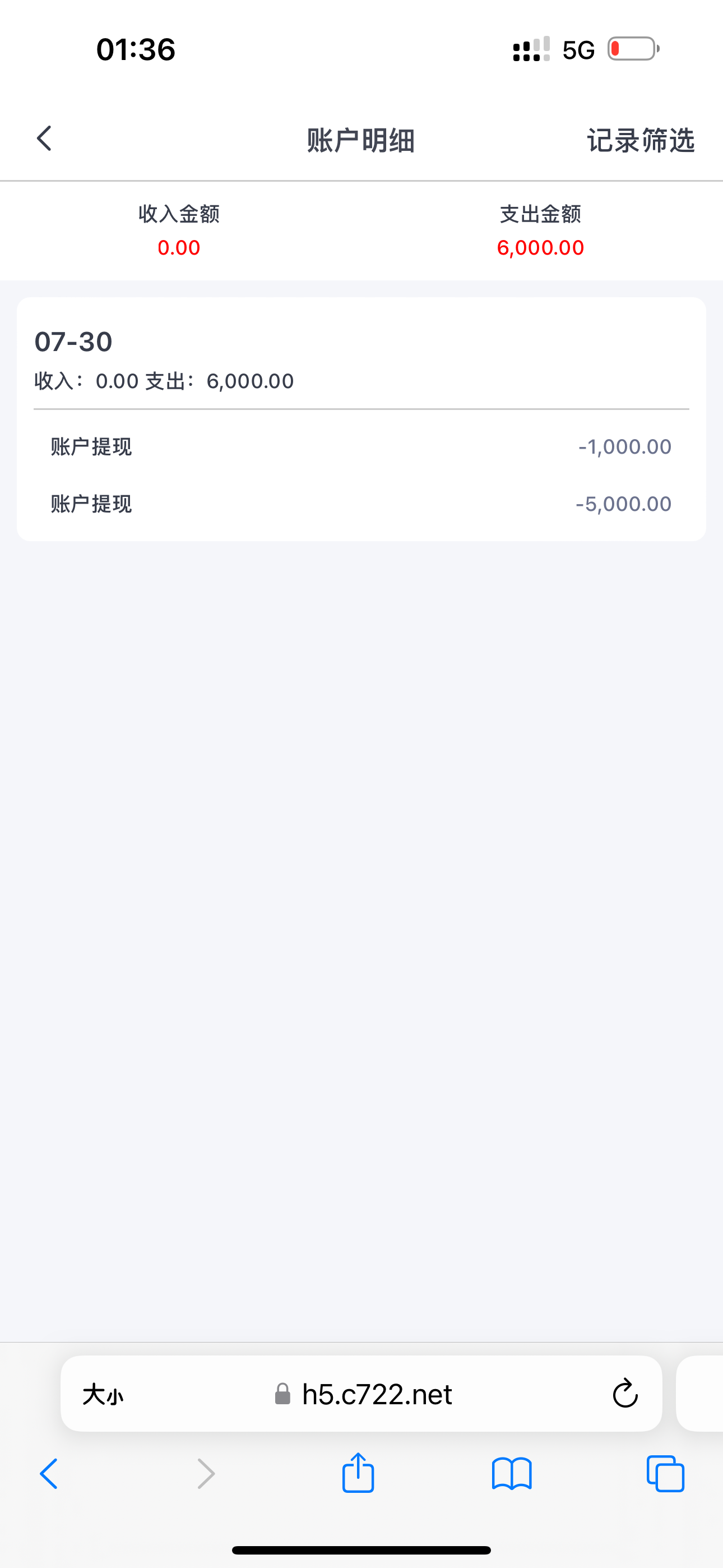Open the 大小 text size menu

(103, 1395)
